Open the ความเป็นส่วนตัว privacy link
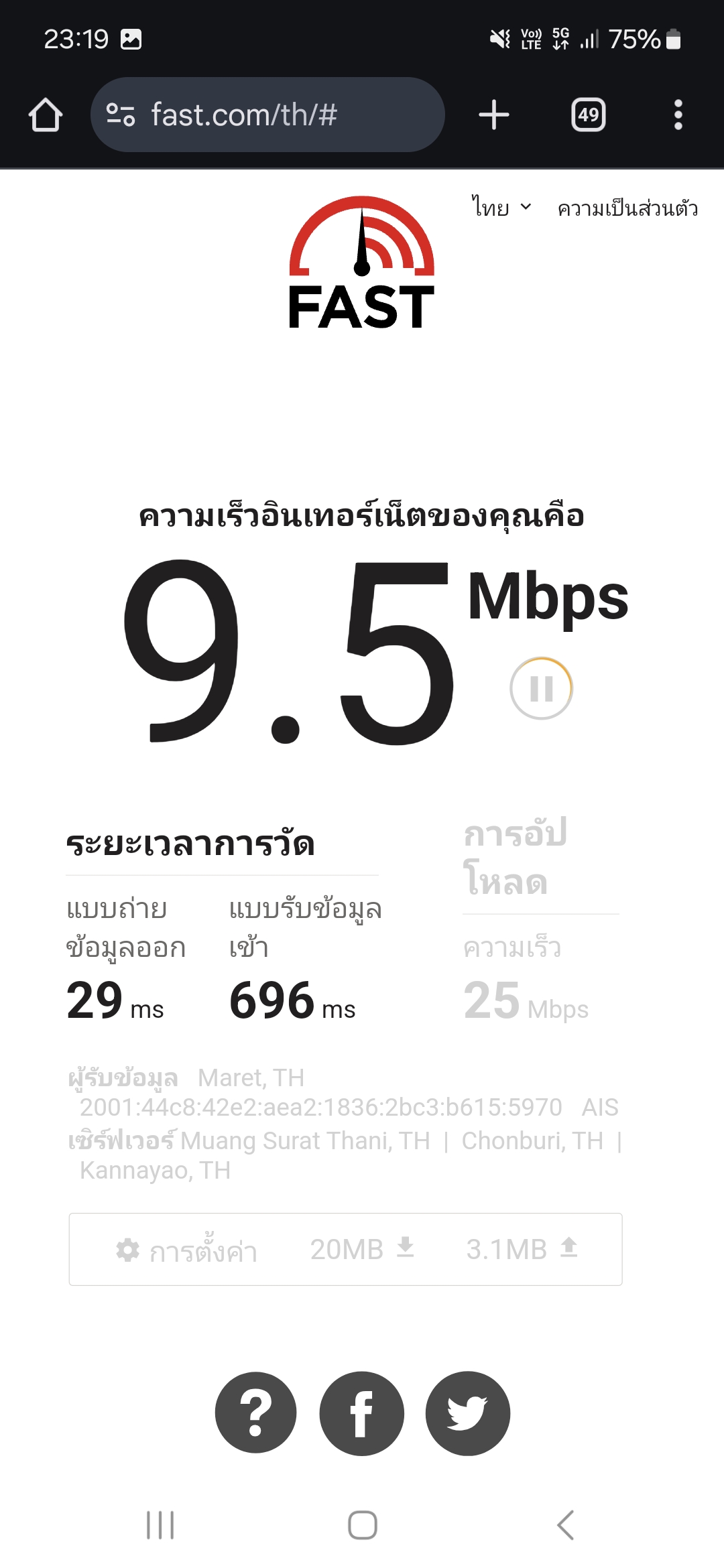 [x=627, y=208]
